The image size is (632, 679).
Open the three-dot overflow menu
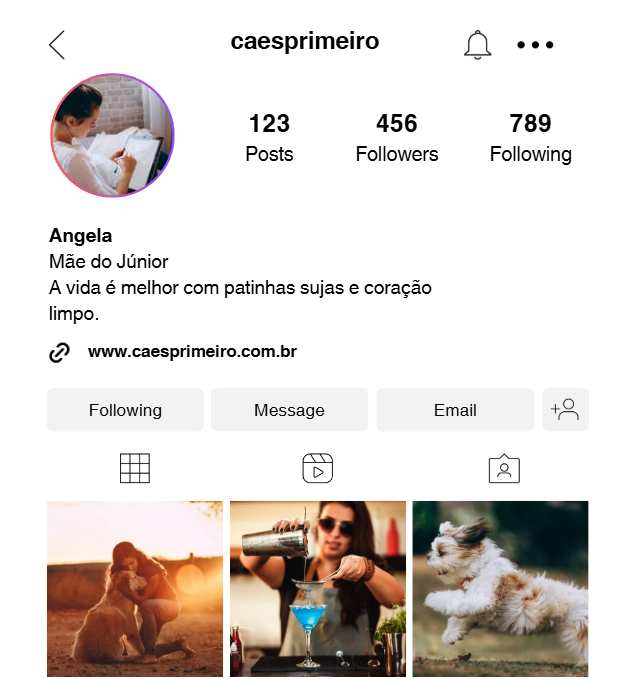pos(535,45)
